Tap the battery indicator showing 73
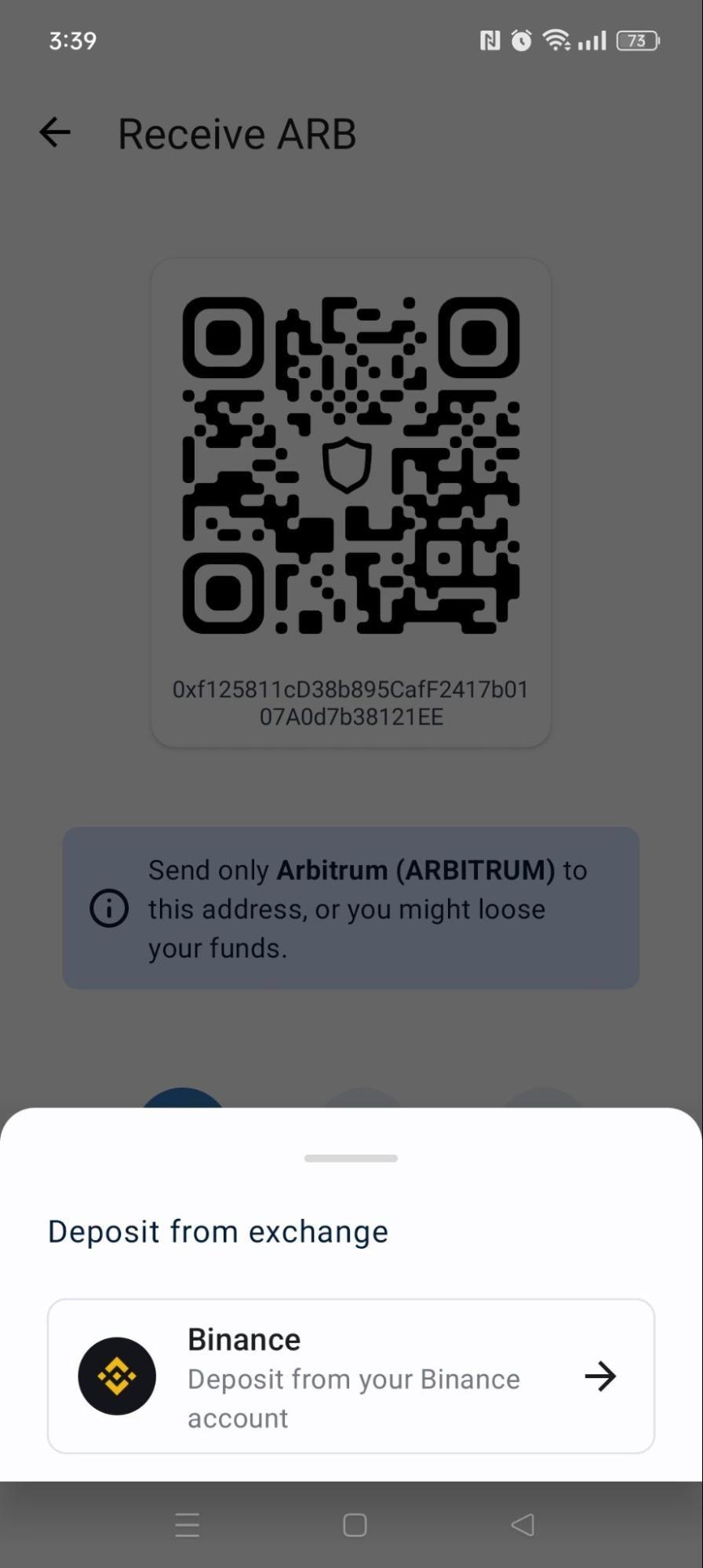 (x=637, y=41)
